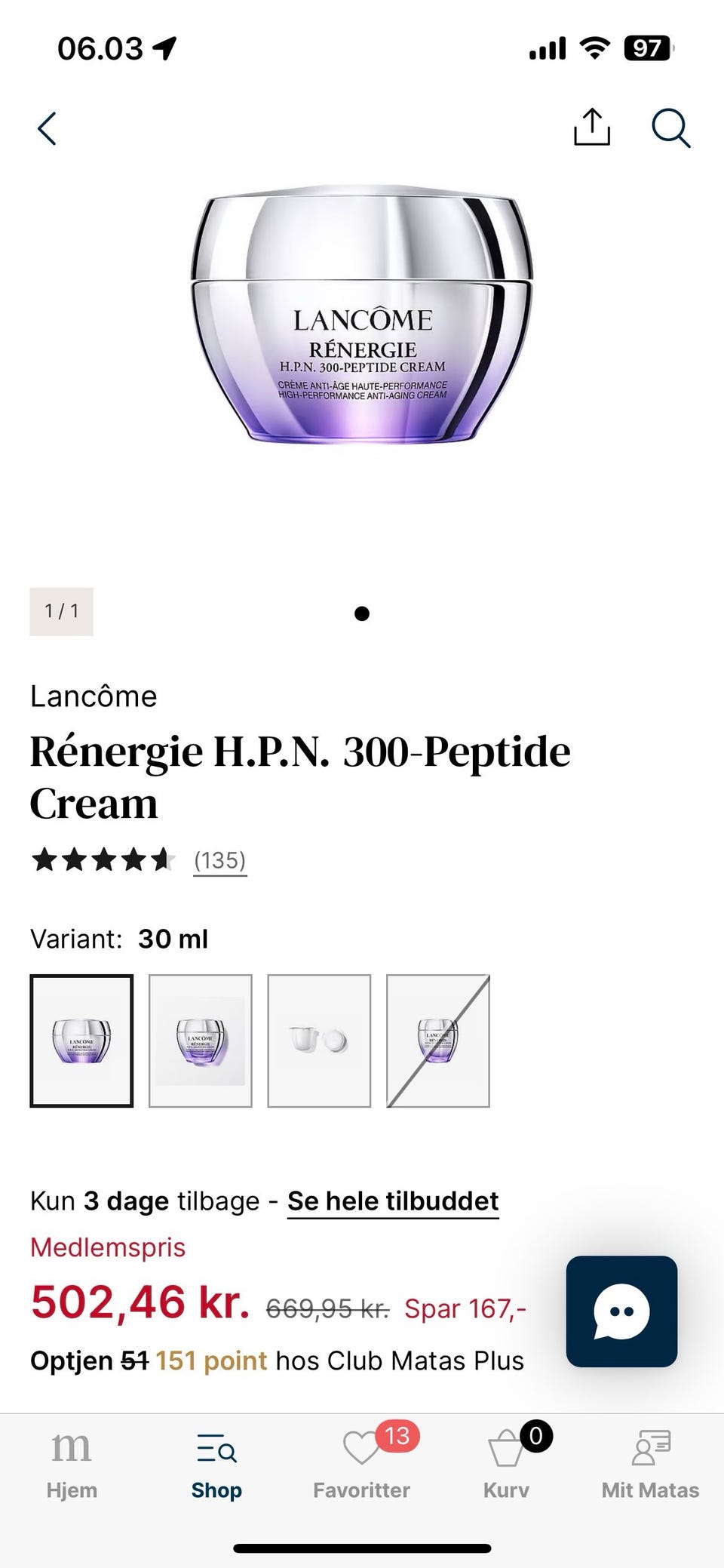The image size is (724, 1568).
Task: Go back to the previous page
Action: pyautogui.click(x=47, y=128)
